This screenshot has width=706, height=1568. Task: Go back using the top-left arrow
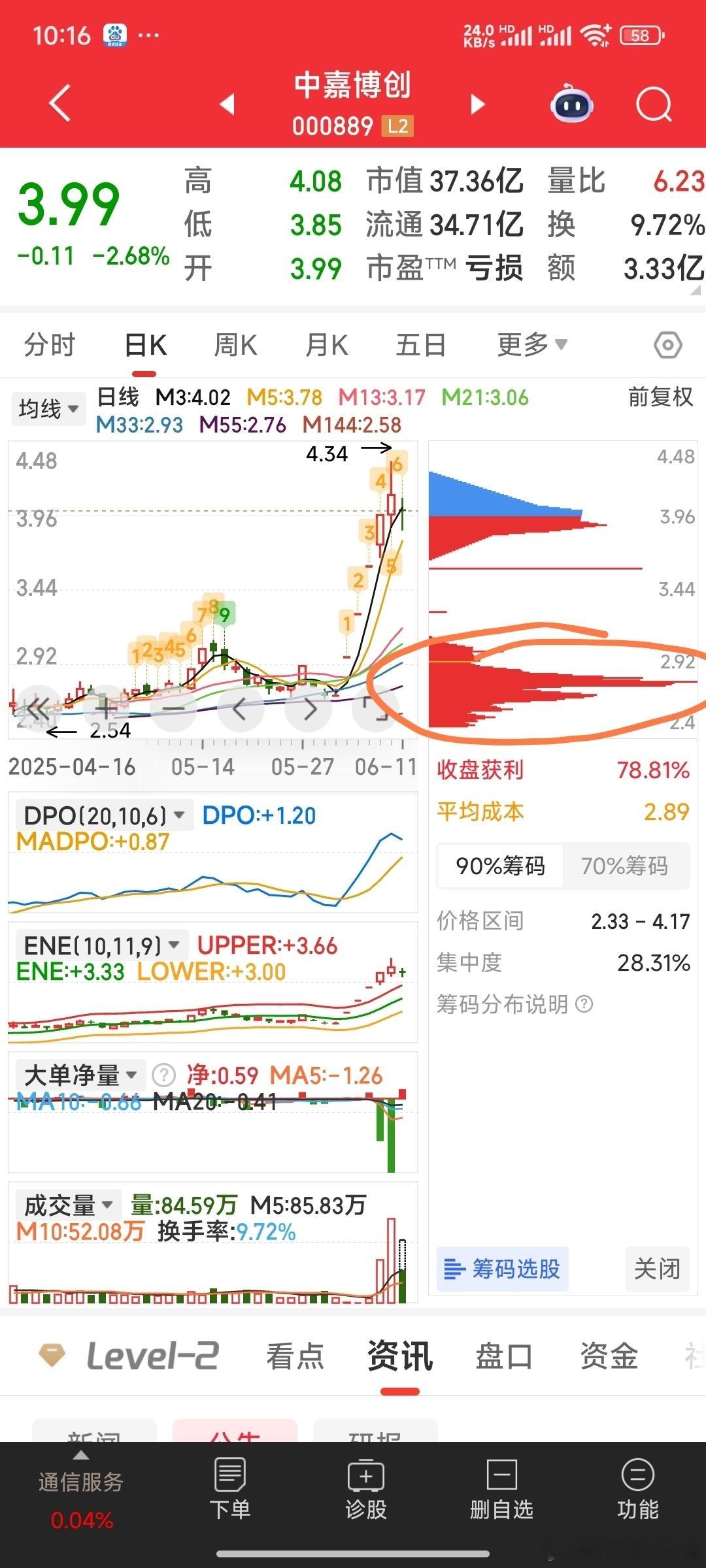pos(60,103)
